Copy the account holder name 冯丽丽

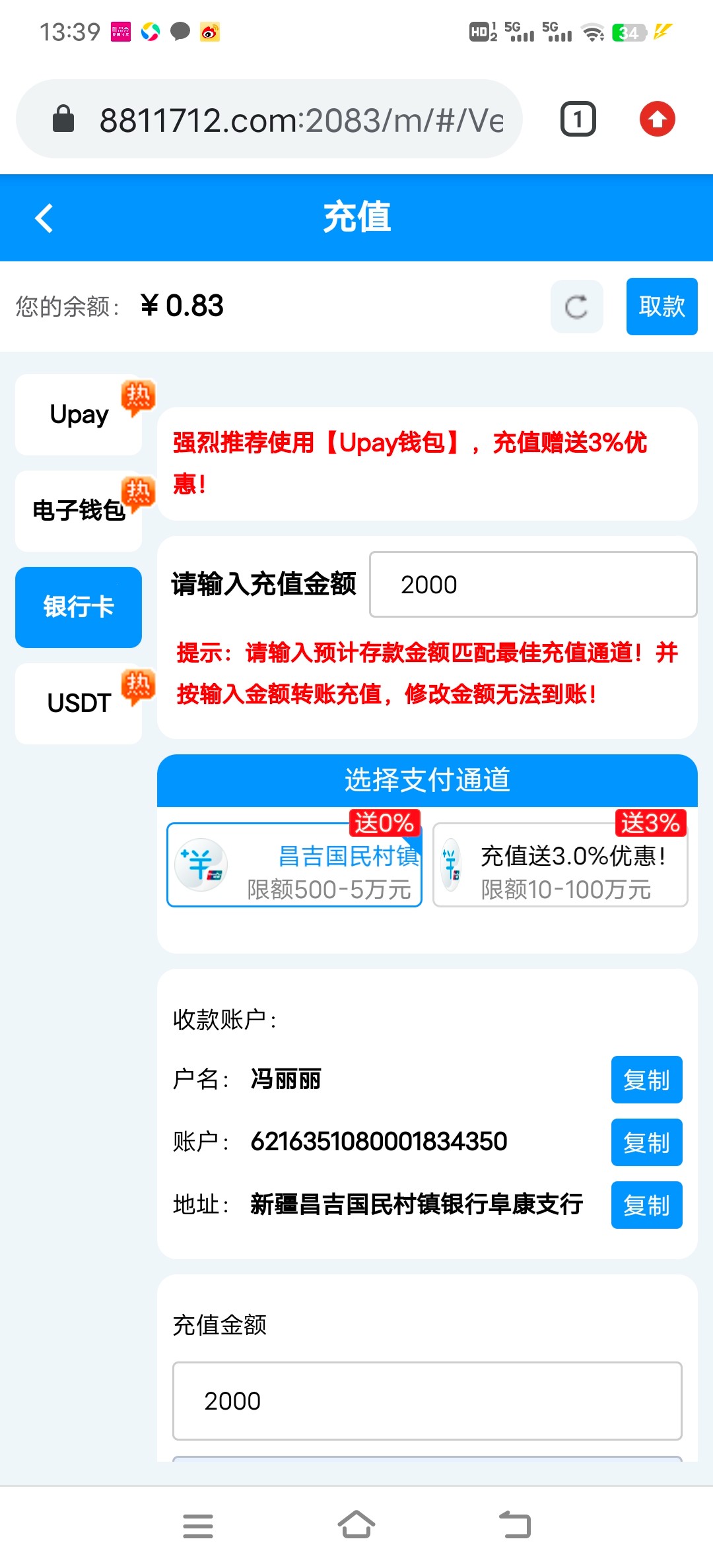coord(646,1080)
